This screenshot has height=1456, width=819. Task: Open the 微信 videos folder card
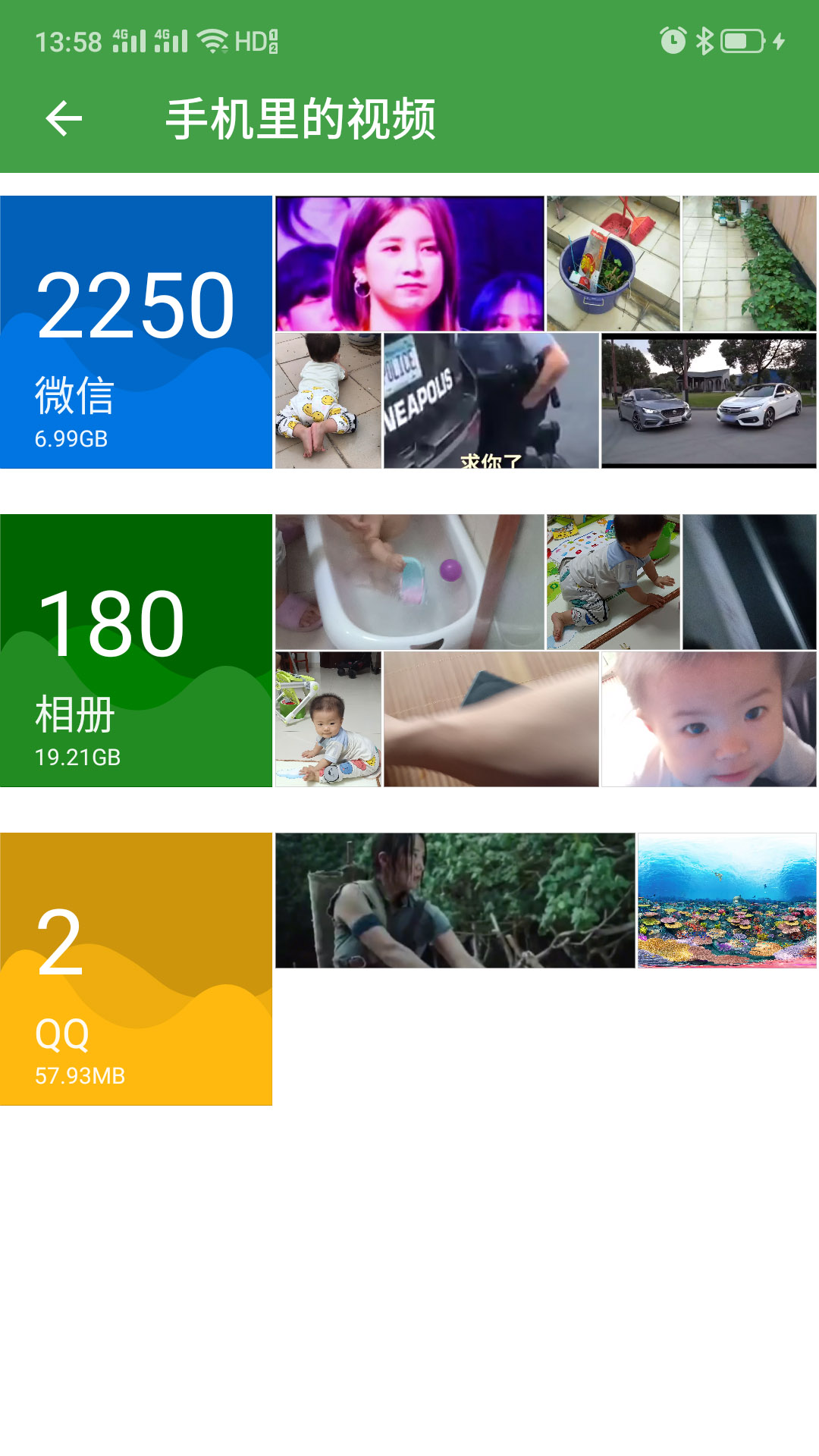point(136,332)
